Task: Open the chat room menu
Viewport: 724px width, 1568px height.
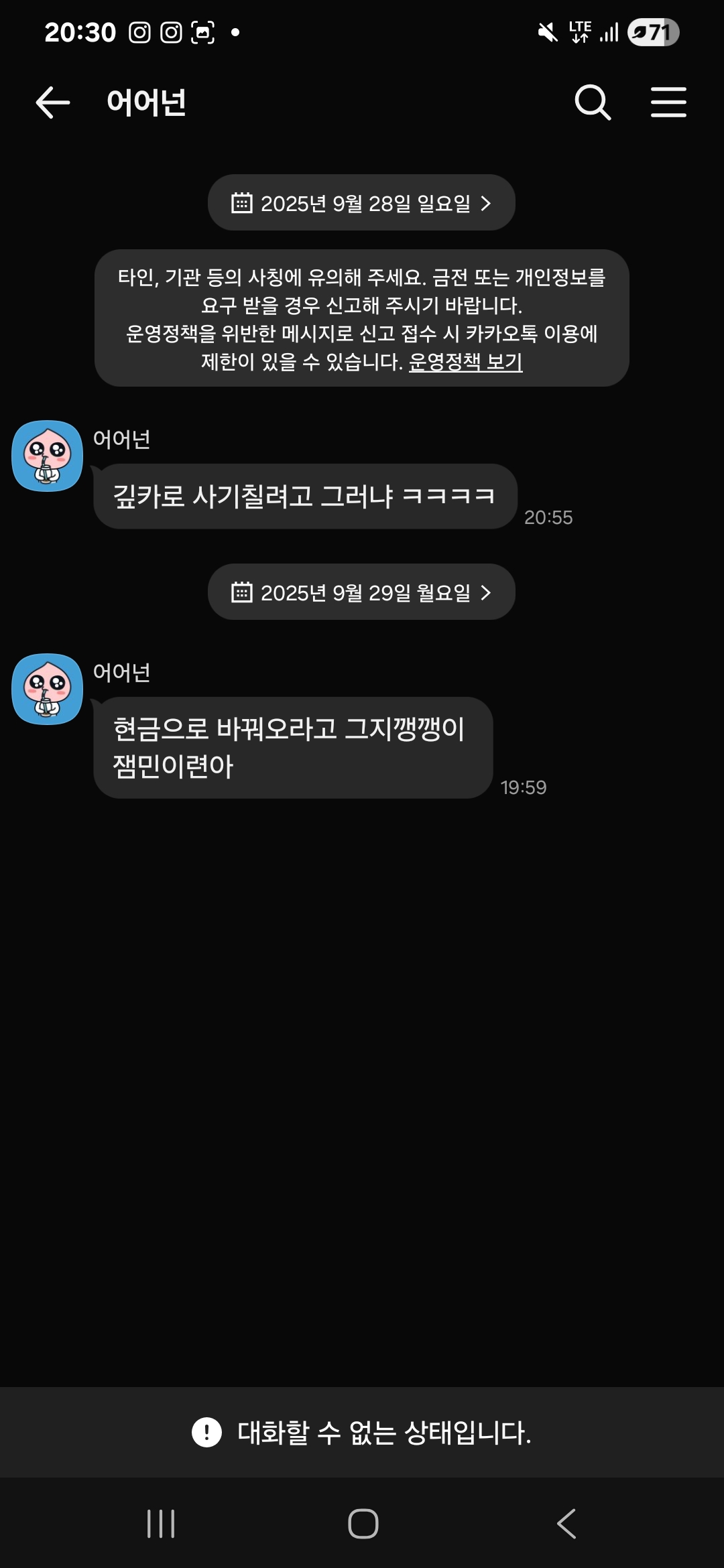Action: click(668, 103)
